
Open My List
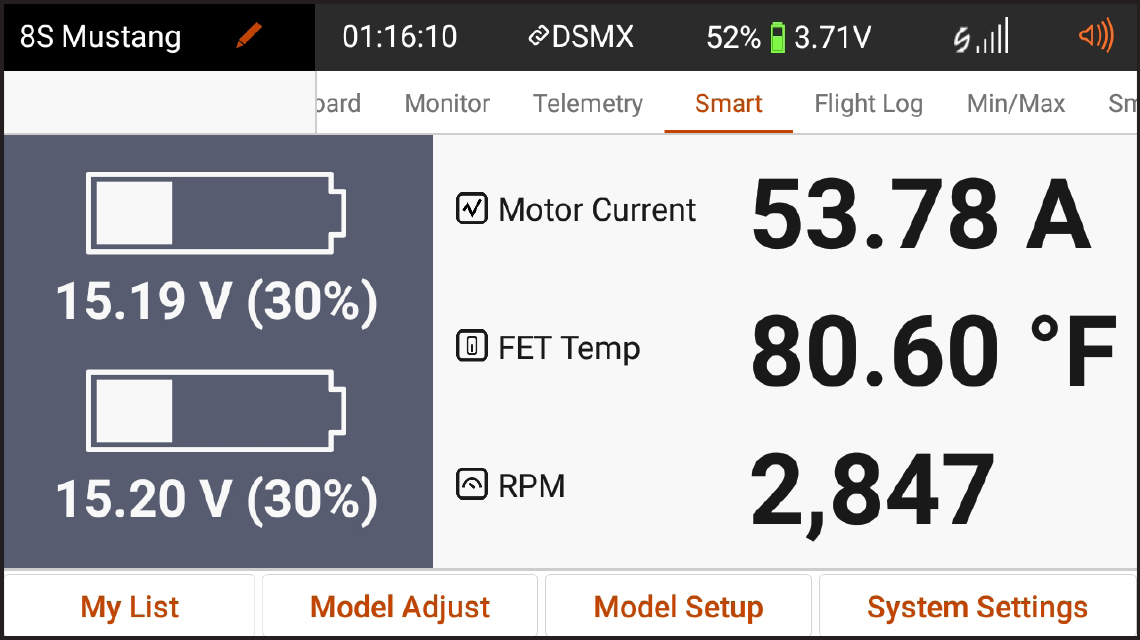pyautogui.click(x=130, y=606)
